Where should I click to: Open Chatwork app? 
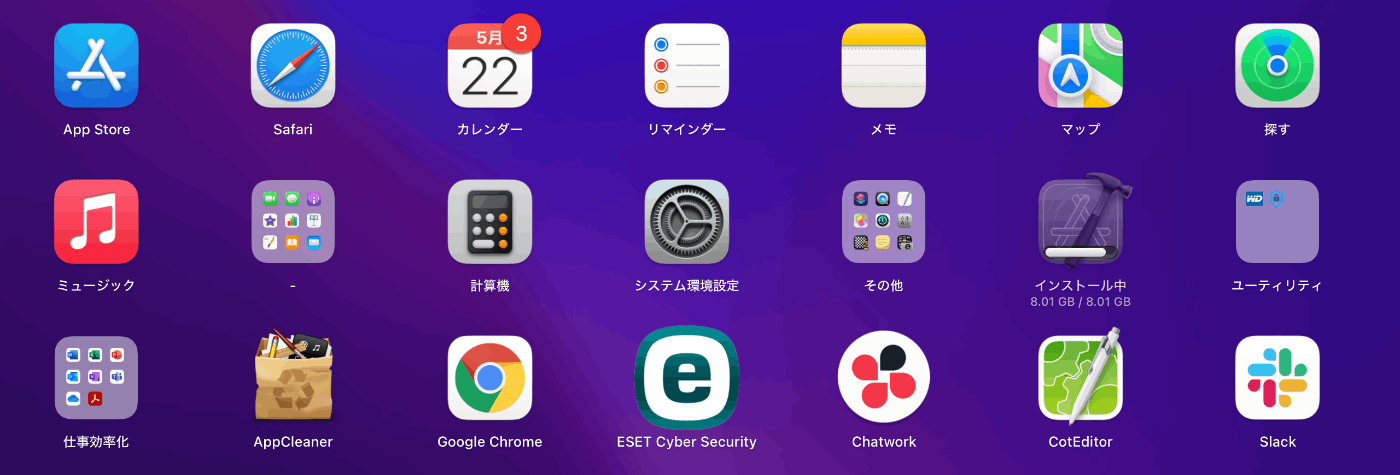click(x=884, y=378)
